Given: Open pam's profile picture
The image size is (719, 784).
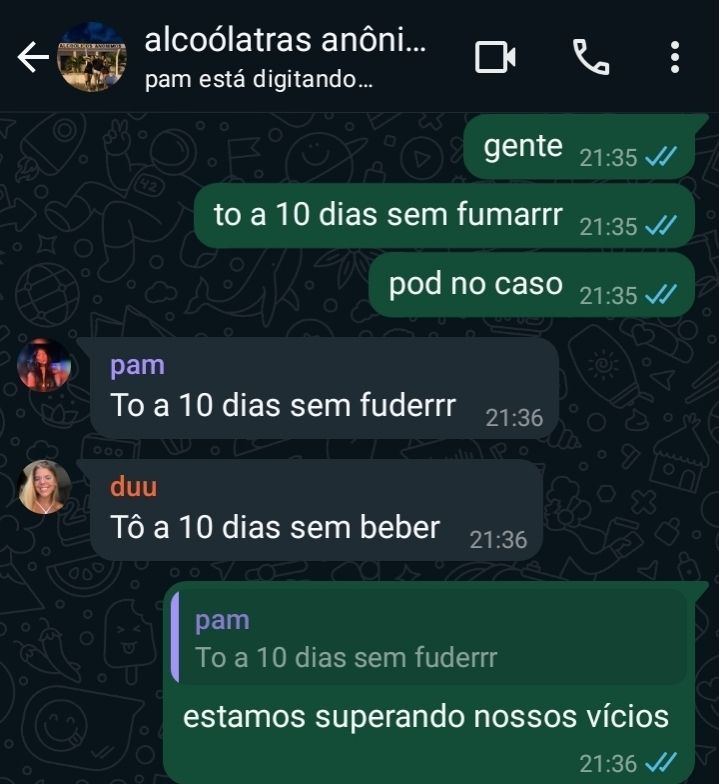Looking at the screenshot, I should pos(45,366).
